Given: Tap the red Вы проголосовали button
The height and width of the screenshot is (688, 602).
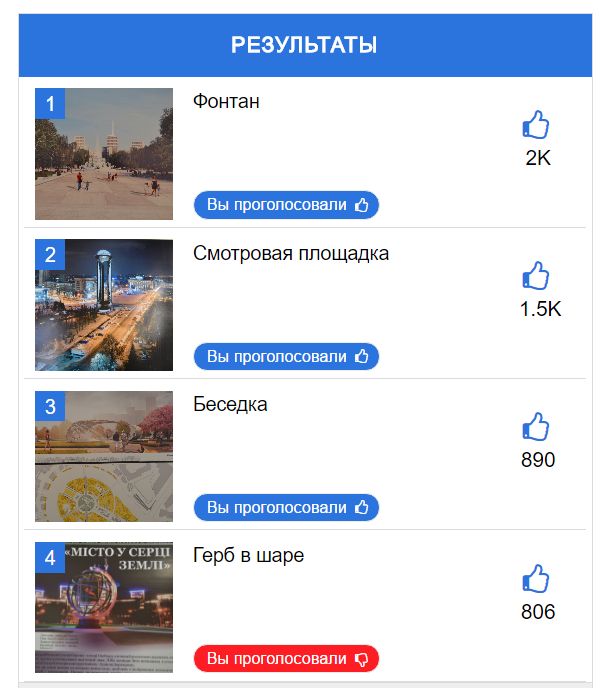Looking at the screenshot, I should tap(286, 659).
